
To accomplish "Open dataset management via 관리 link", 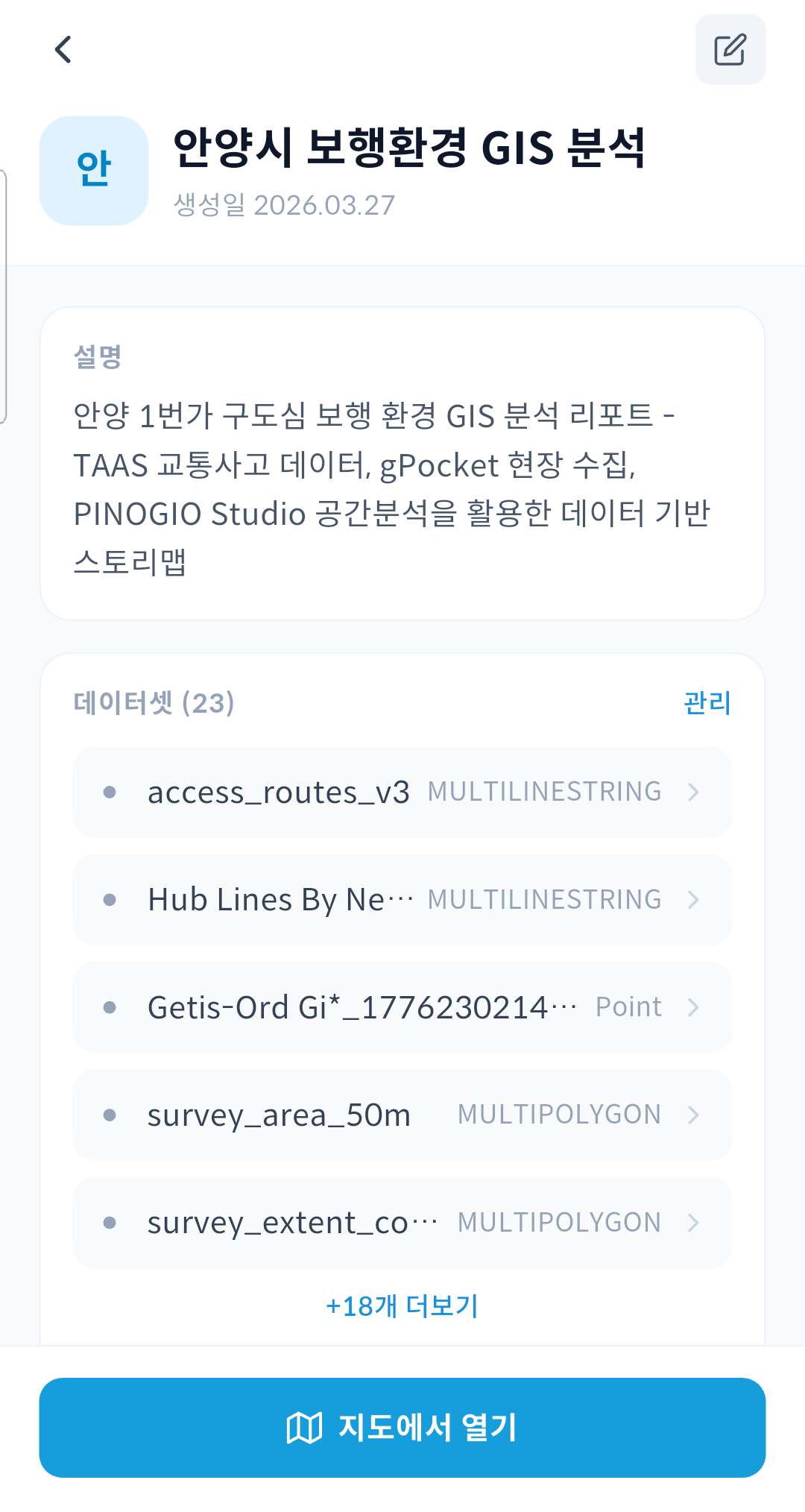I will pyautogui.click(x=707, y=702).
